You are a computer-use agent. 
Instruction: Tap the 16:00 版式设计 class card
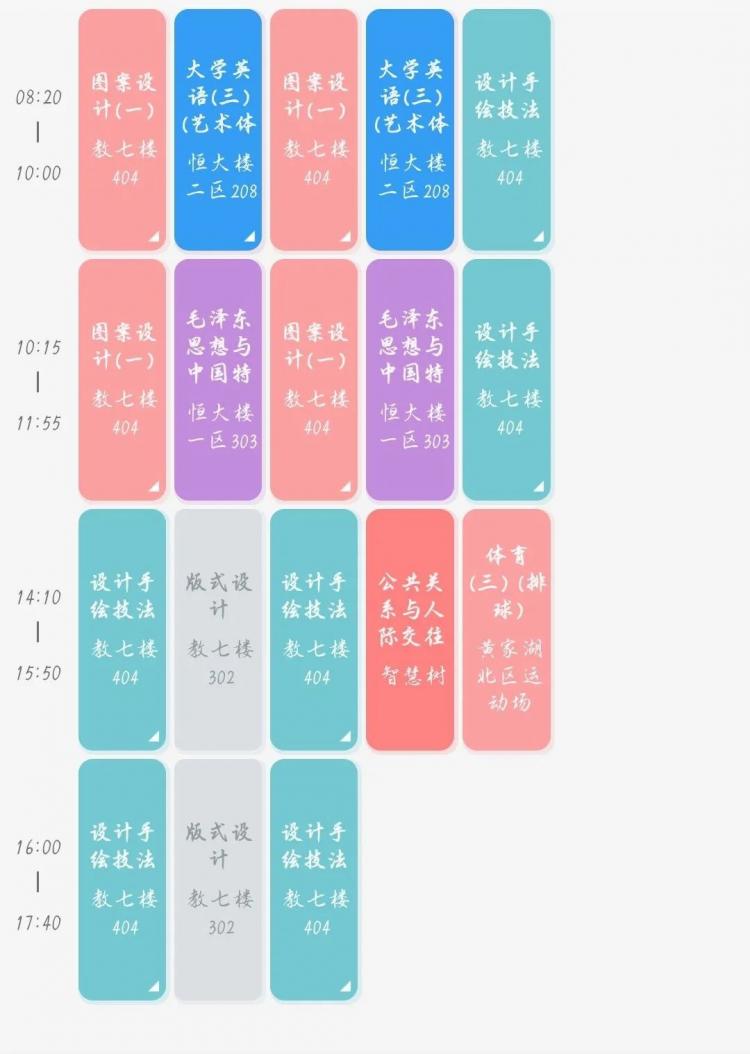(218, 880)
